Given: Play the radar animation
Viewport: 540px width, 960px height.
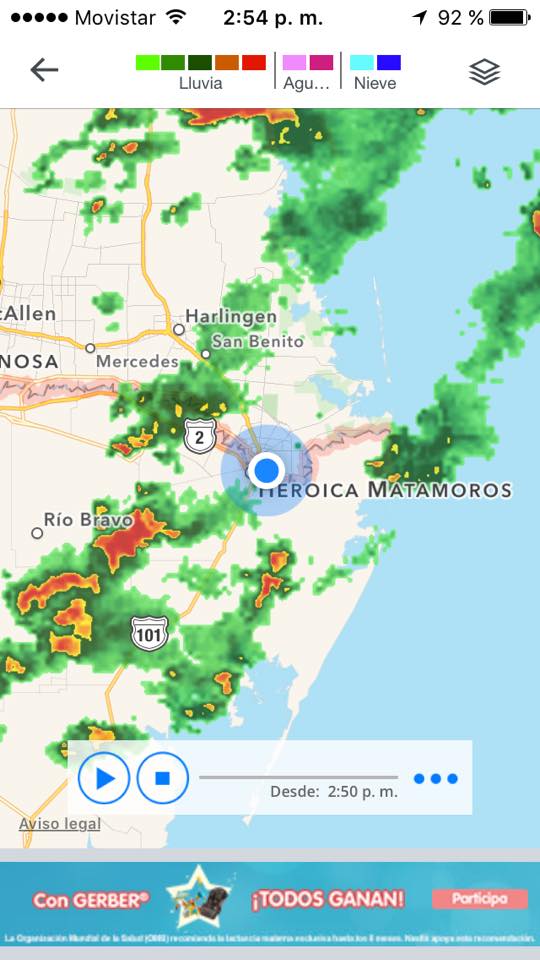Looking at the screenshot, I should coord(104,778).
